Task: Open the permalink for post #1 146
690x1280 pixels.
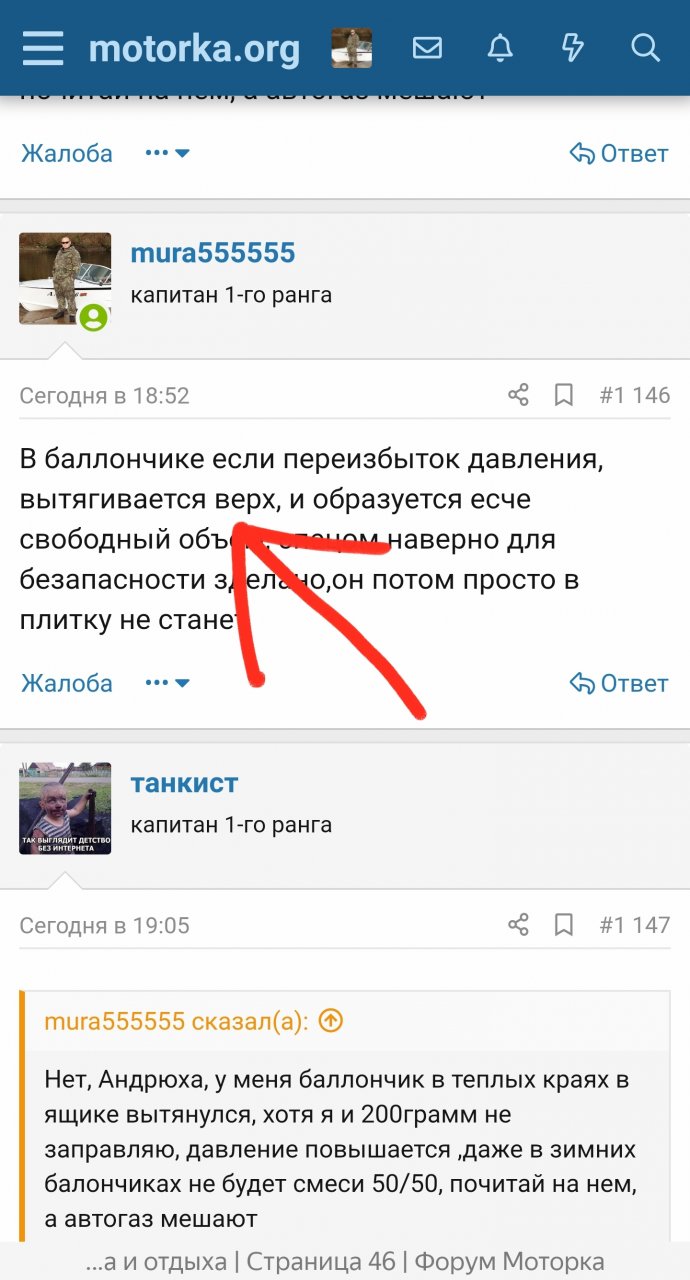Action: [634, 395]
